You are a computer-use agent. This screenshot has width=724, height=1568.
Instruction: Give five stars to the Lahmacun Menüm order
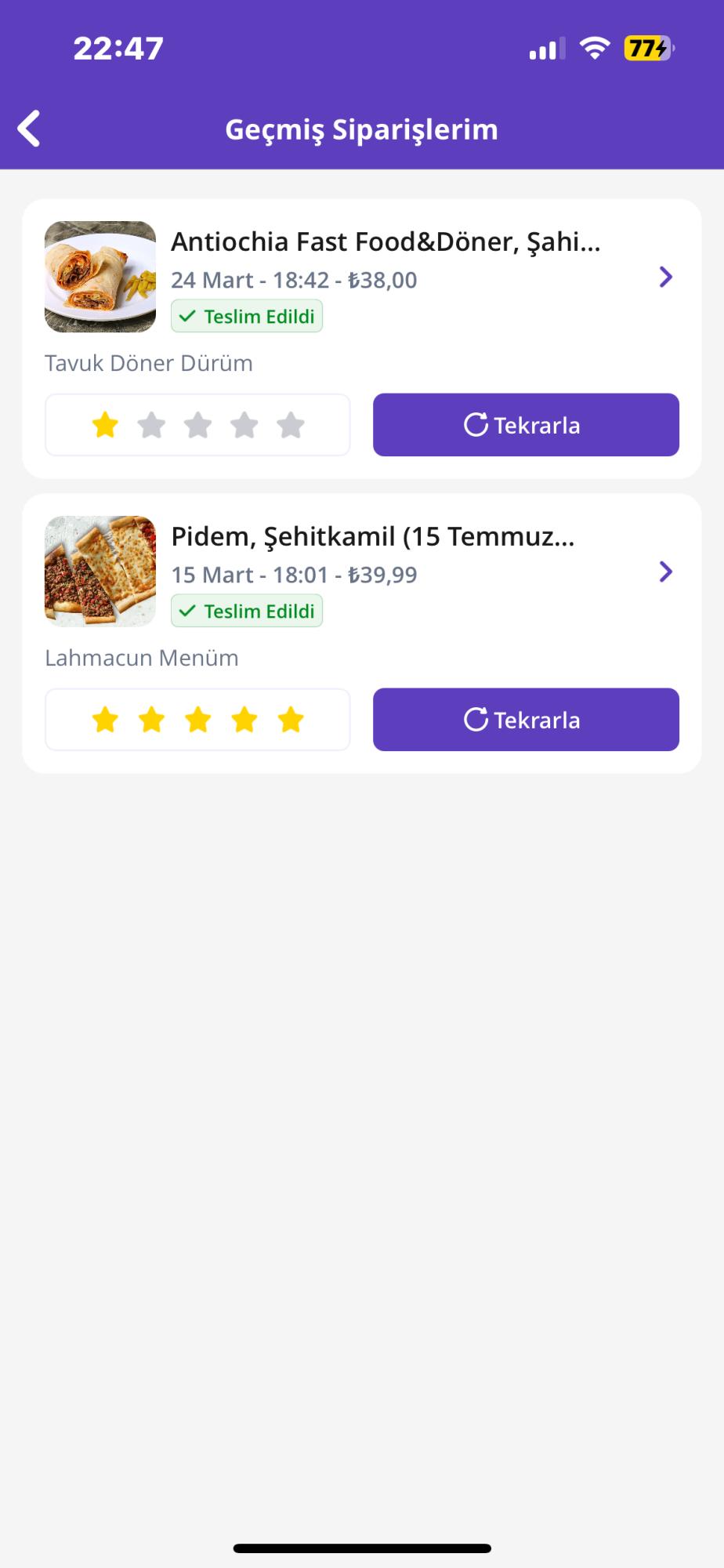[291, 719]
